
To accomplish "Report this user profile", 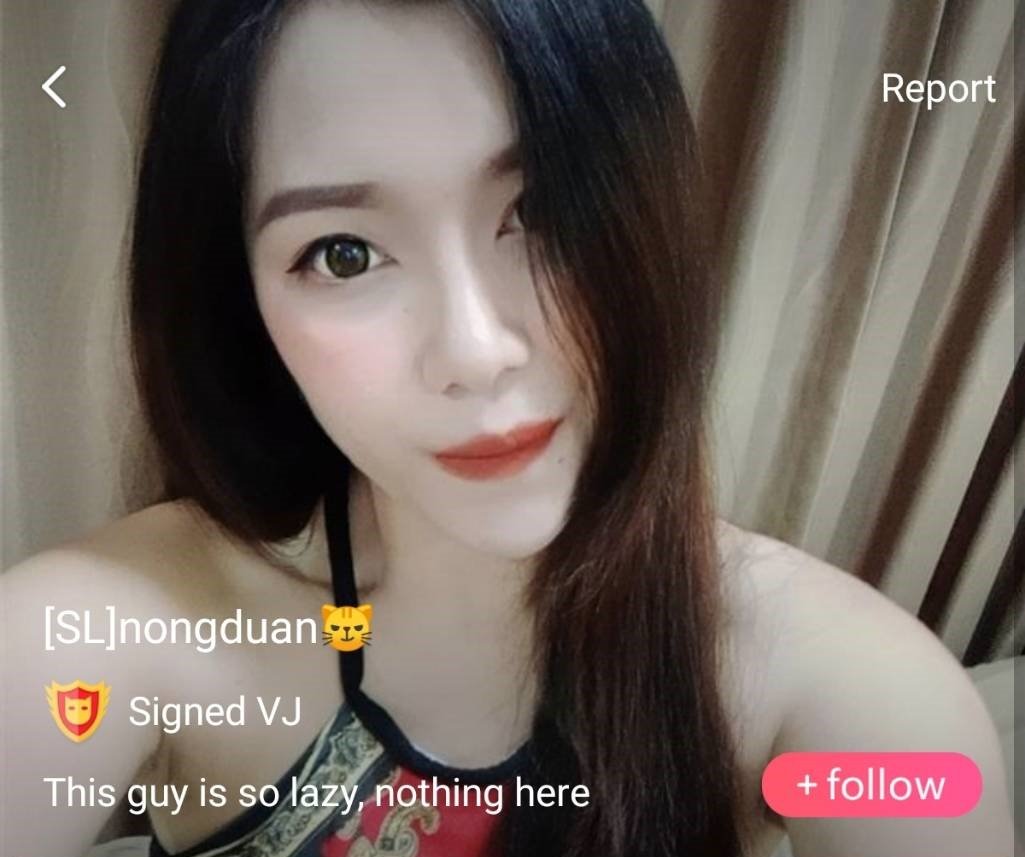I will 937,89.
